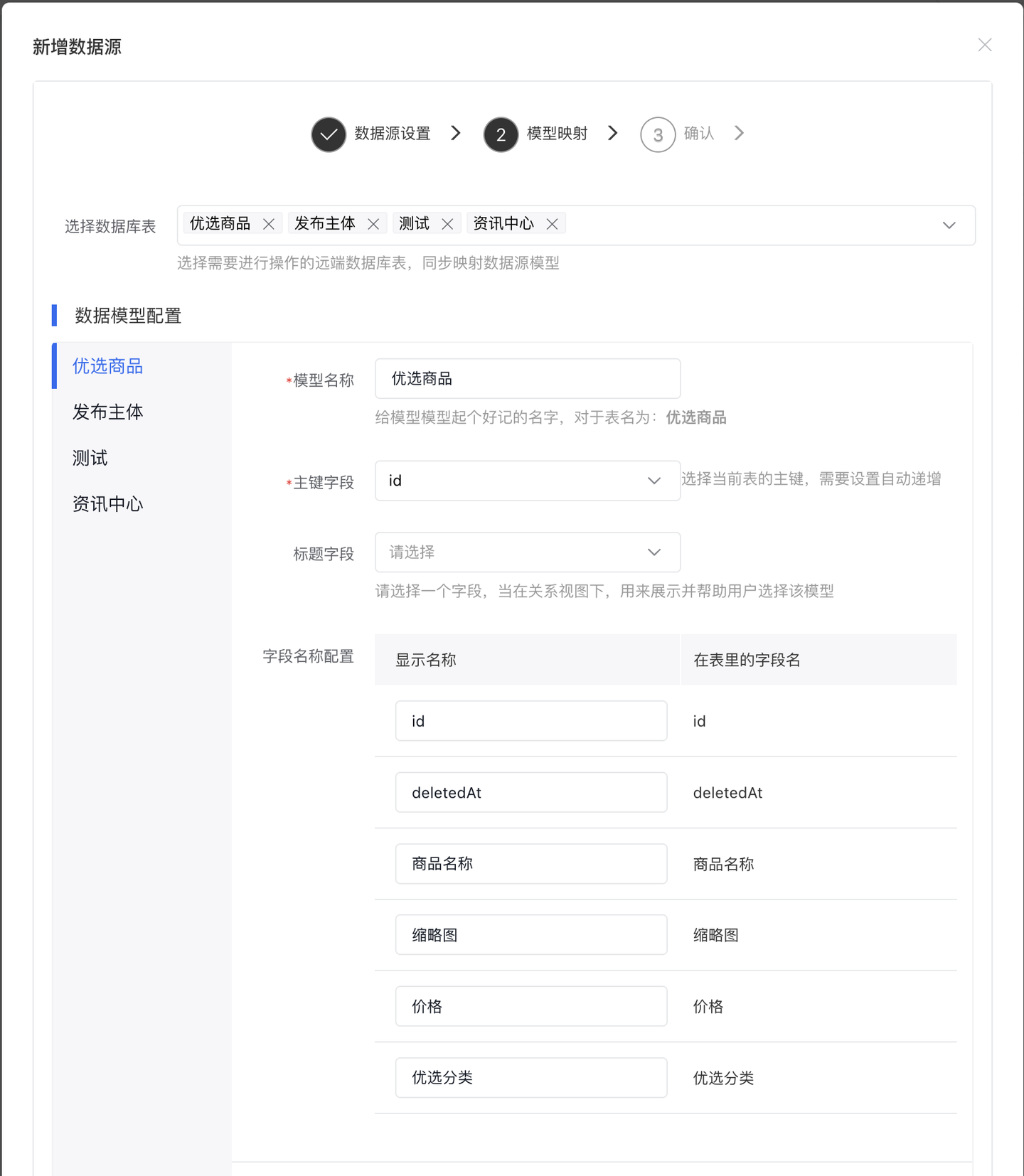Edit display name for 优选分类
The width and height of the screenshot is (1024, 1176).
[531, 1078]
